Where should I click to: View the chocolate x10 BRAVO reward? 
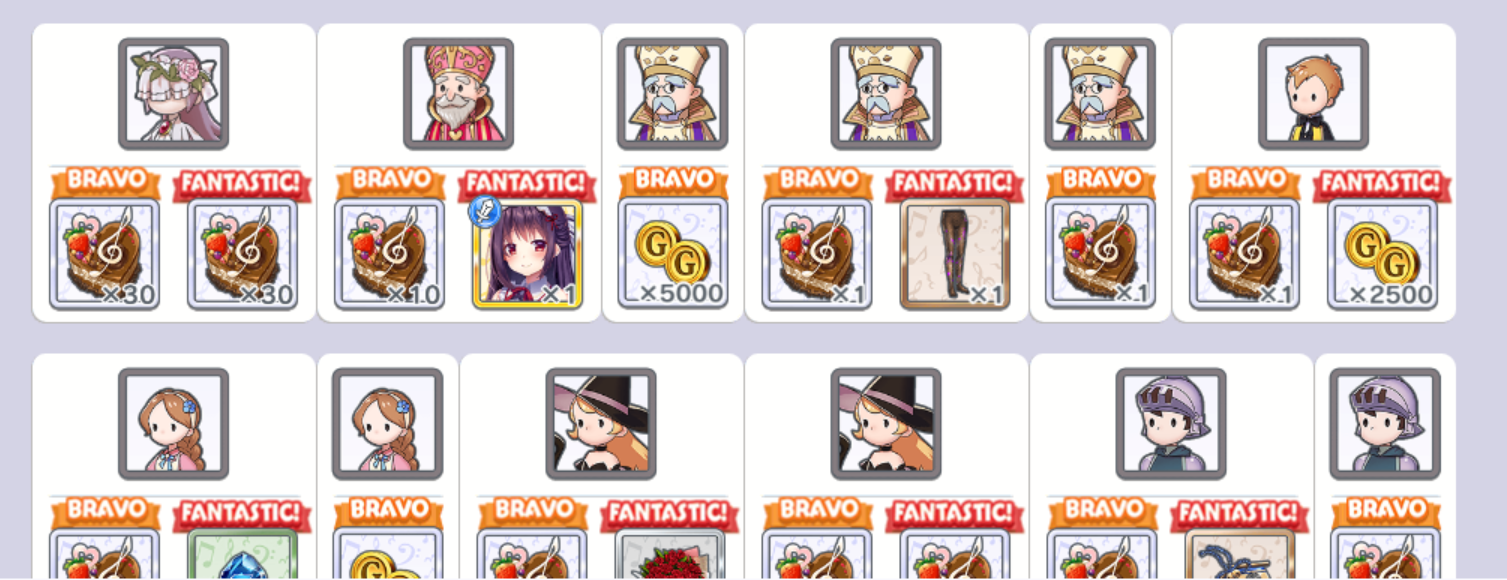[389, 254]
